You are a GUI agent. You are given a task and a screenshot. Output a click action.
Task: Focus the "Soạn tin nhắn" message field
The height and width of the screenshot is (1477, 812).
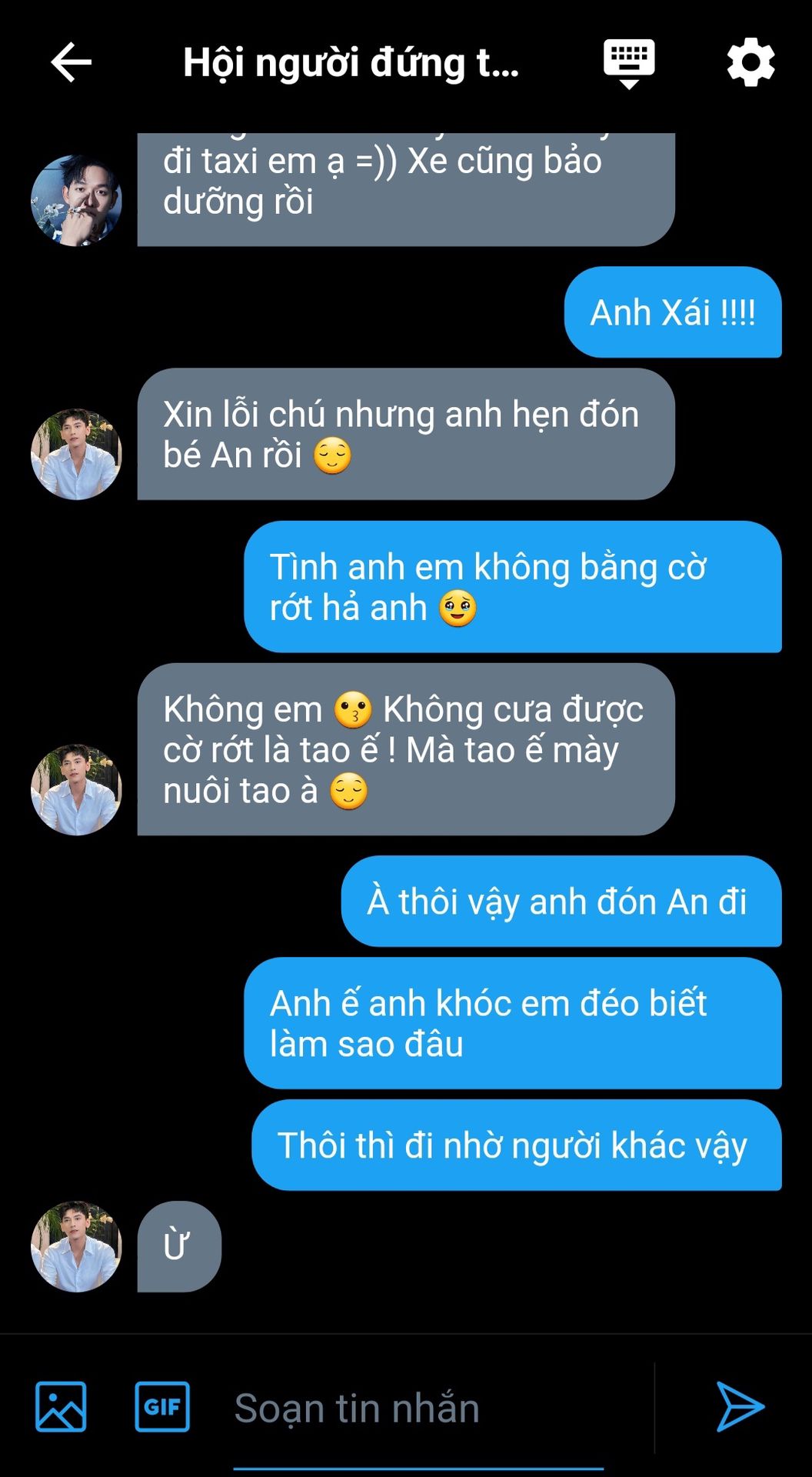pyautogui.click(x=418, y=1409)
